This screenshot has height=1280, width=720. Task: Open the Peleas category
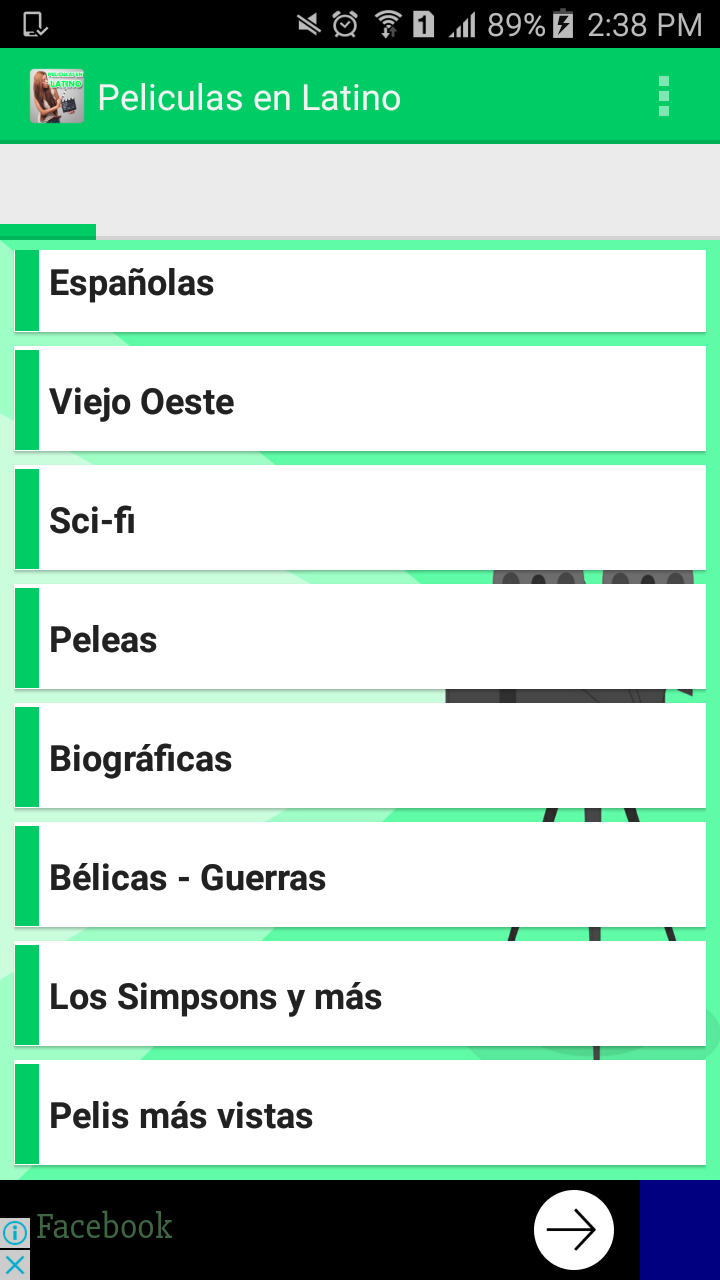click(360, 638)
